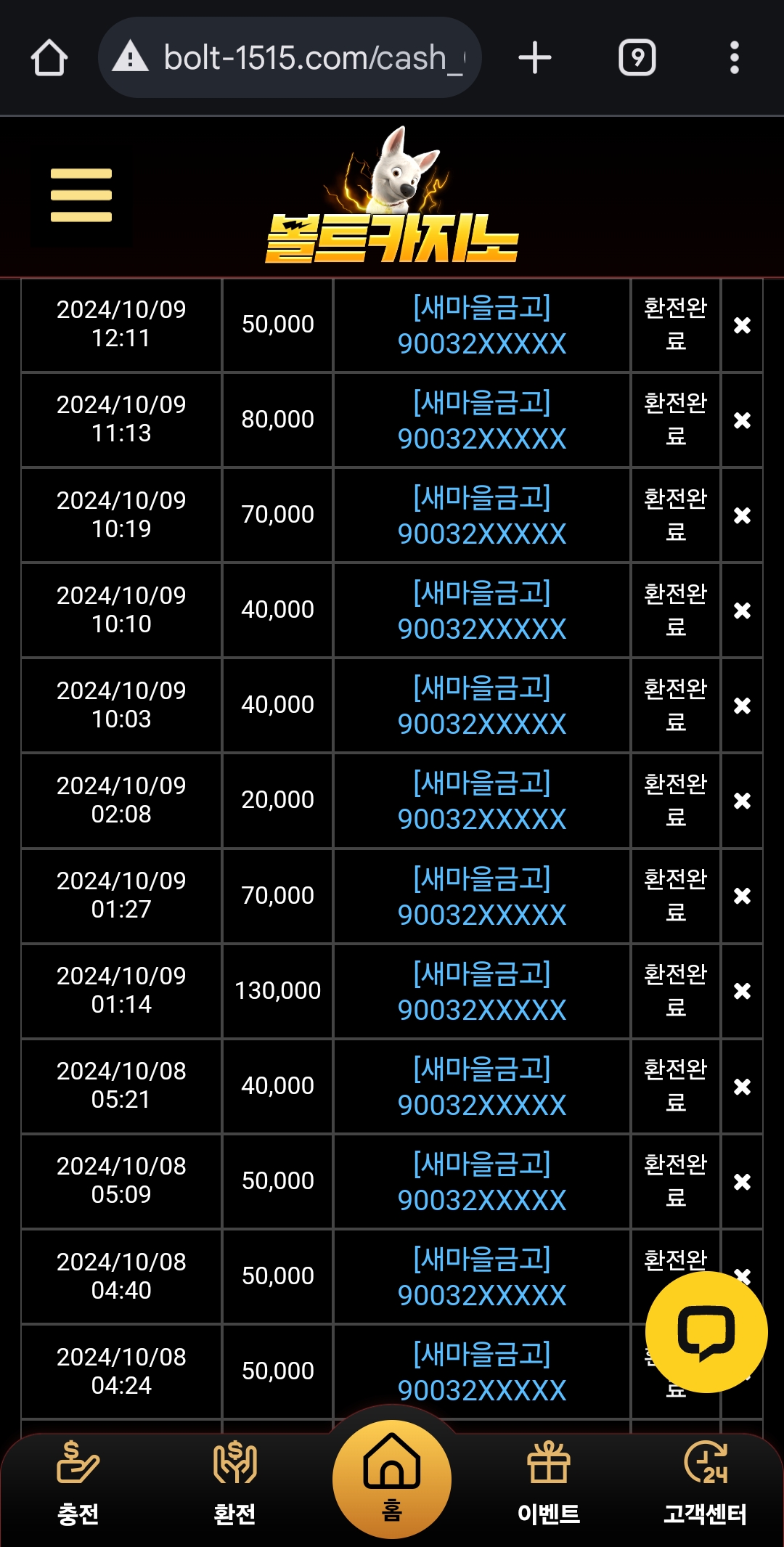Go to the 홈 home tab

click(392, 1479)
